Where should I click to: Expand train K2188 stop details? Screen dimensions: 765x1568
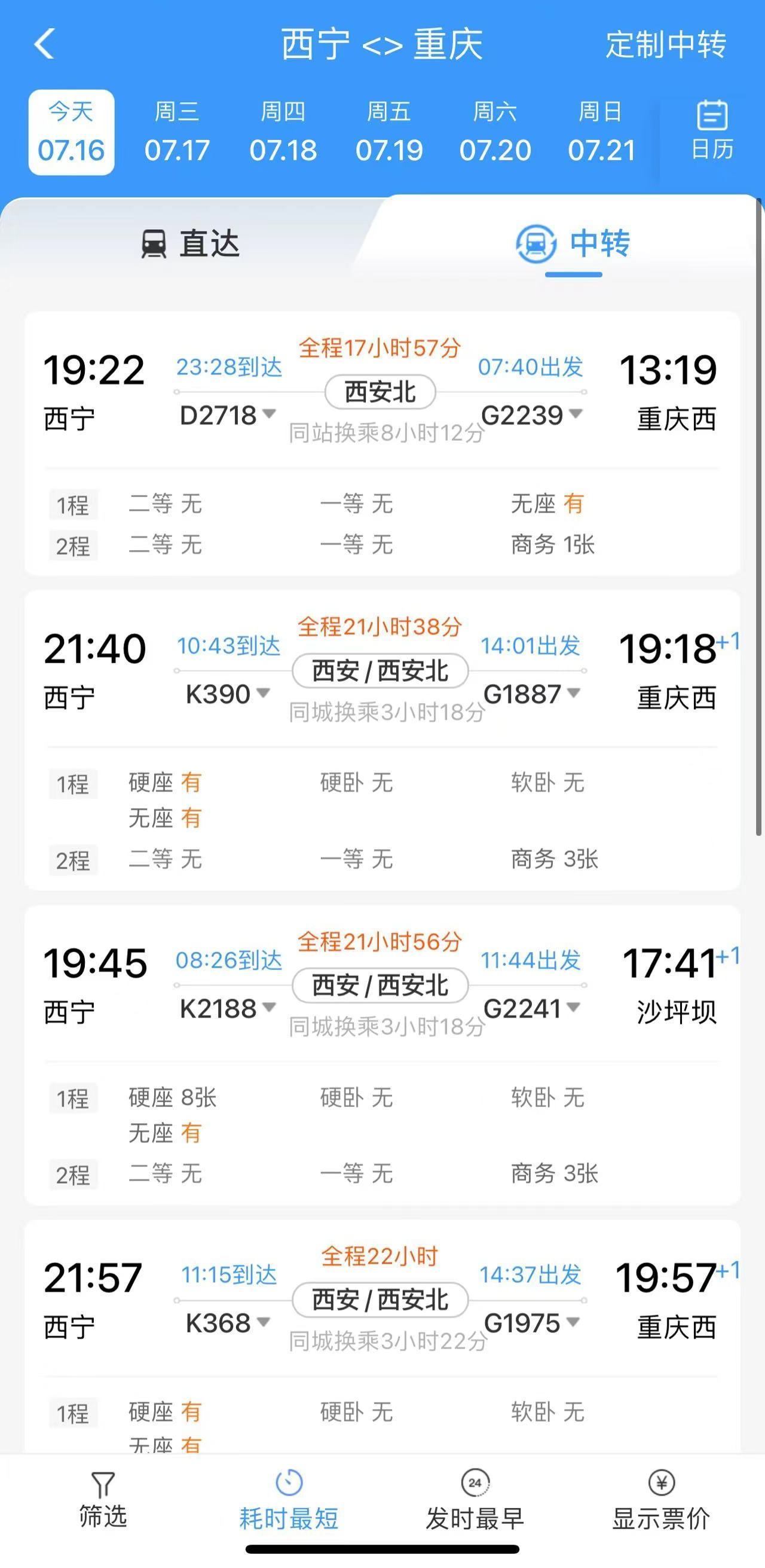(x=228, y=1009)
